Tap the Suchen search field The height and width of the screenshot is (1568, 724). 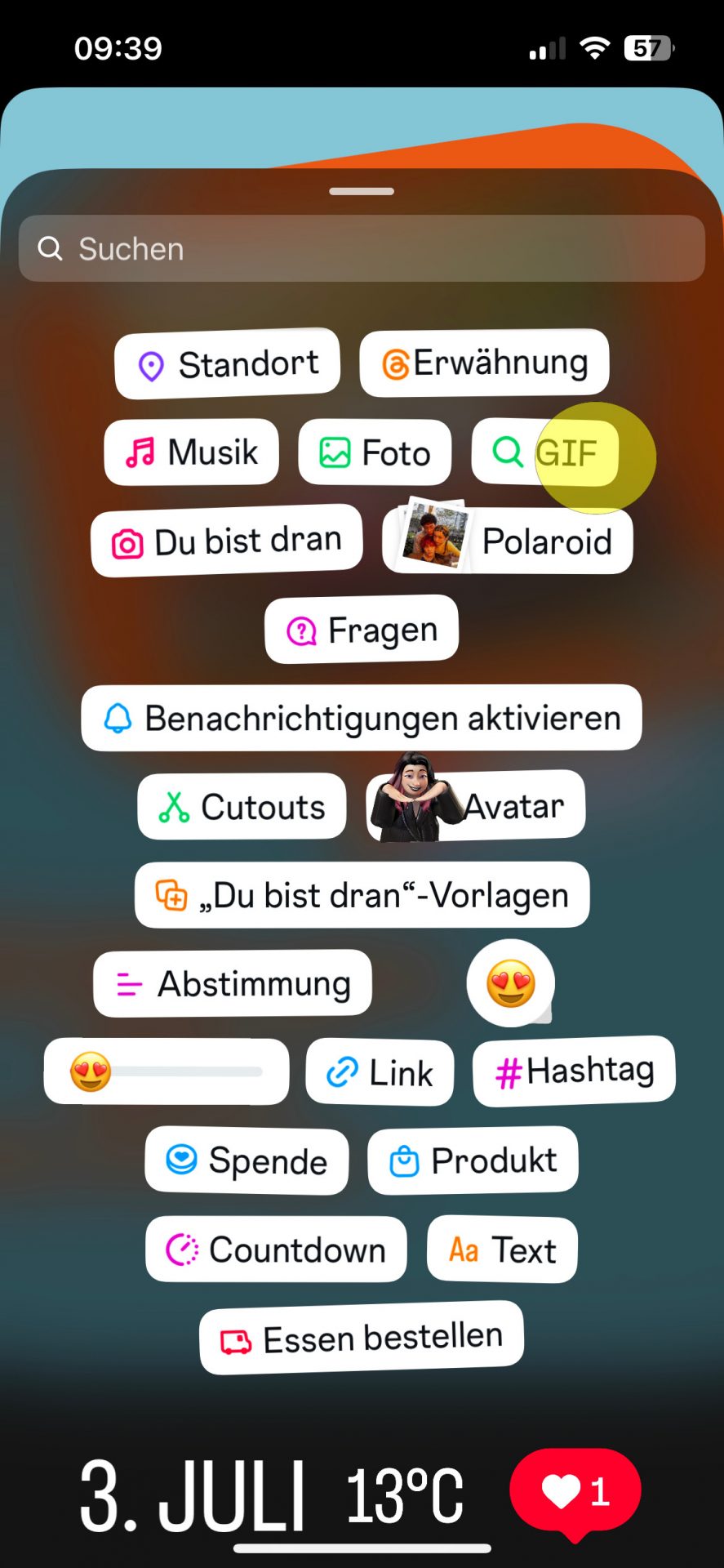pos(362,248)
